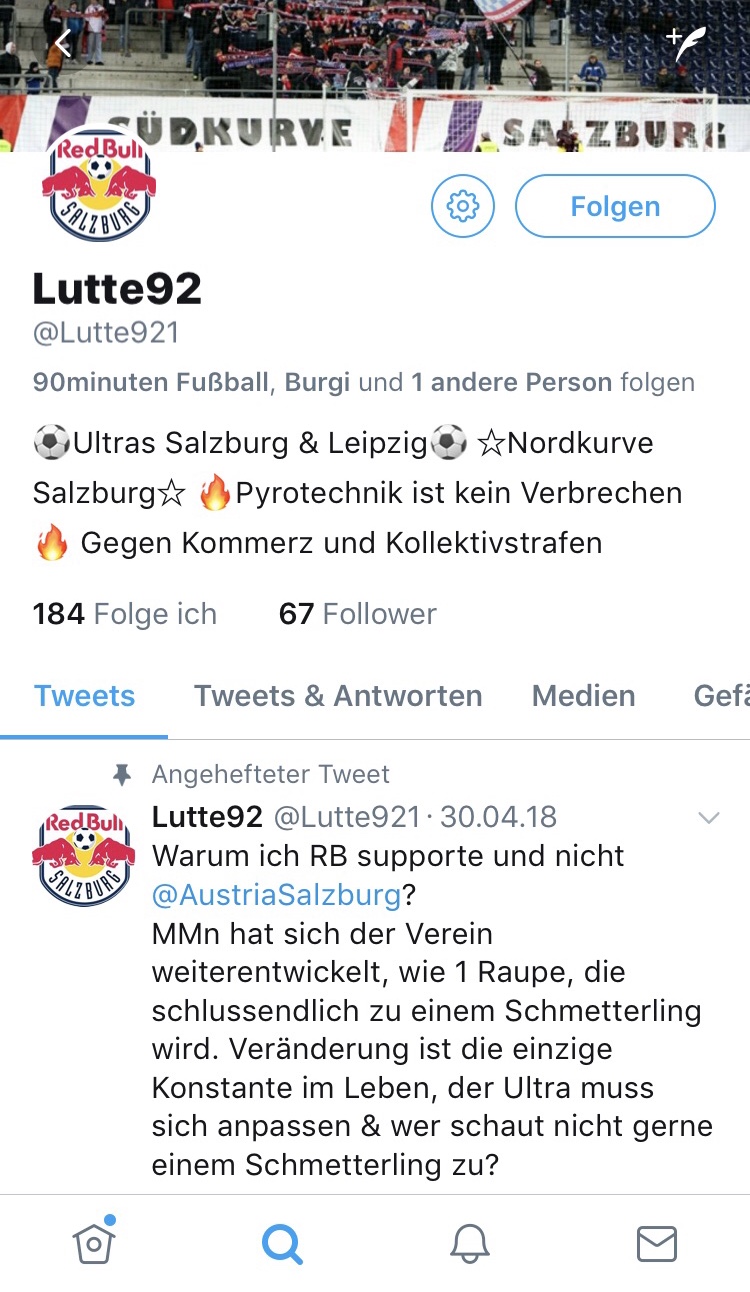This screenshot has width=750, height=1292.
Task: View the 67 Follower list
Action: [x=358, y=613]
